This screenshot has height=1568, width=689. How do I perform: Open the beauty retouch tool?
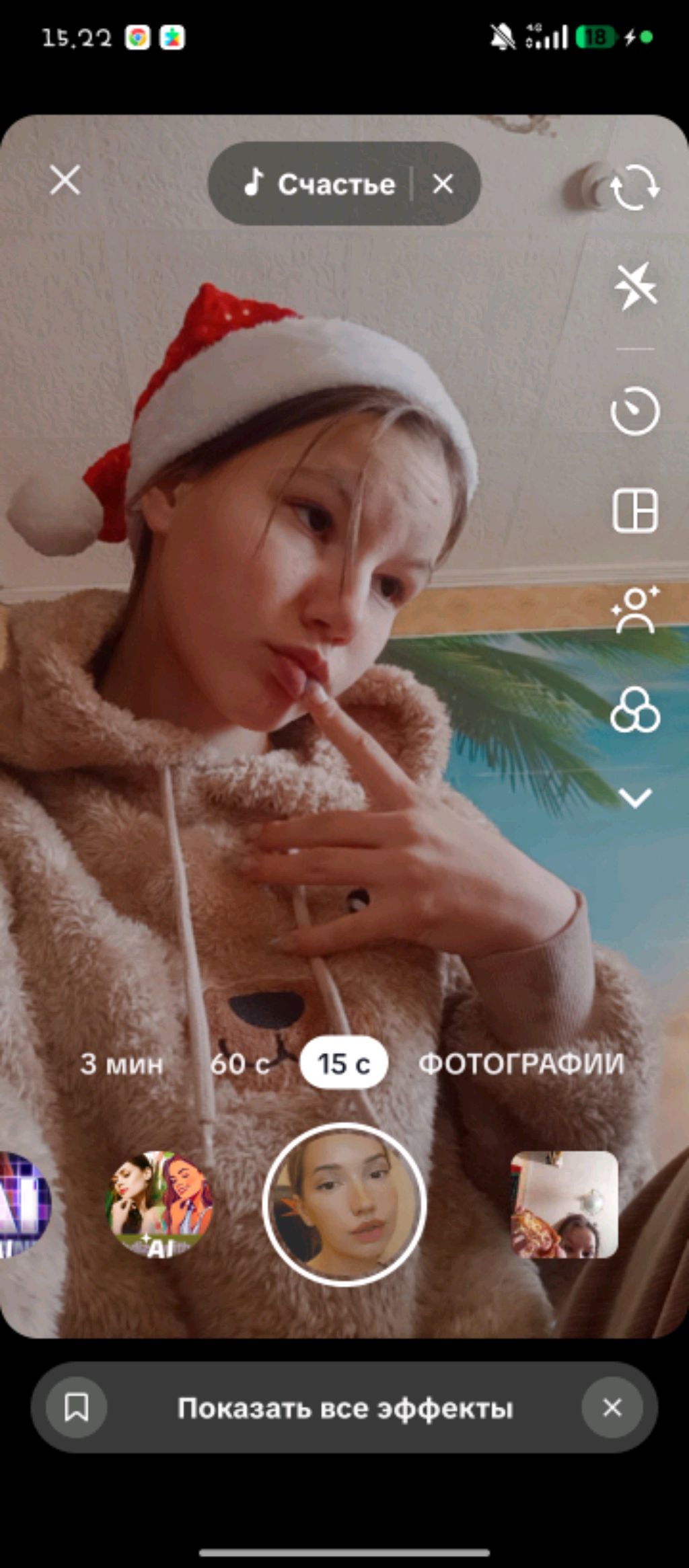[634, 610]
